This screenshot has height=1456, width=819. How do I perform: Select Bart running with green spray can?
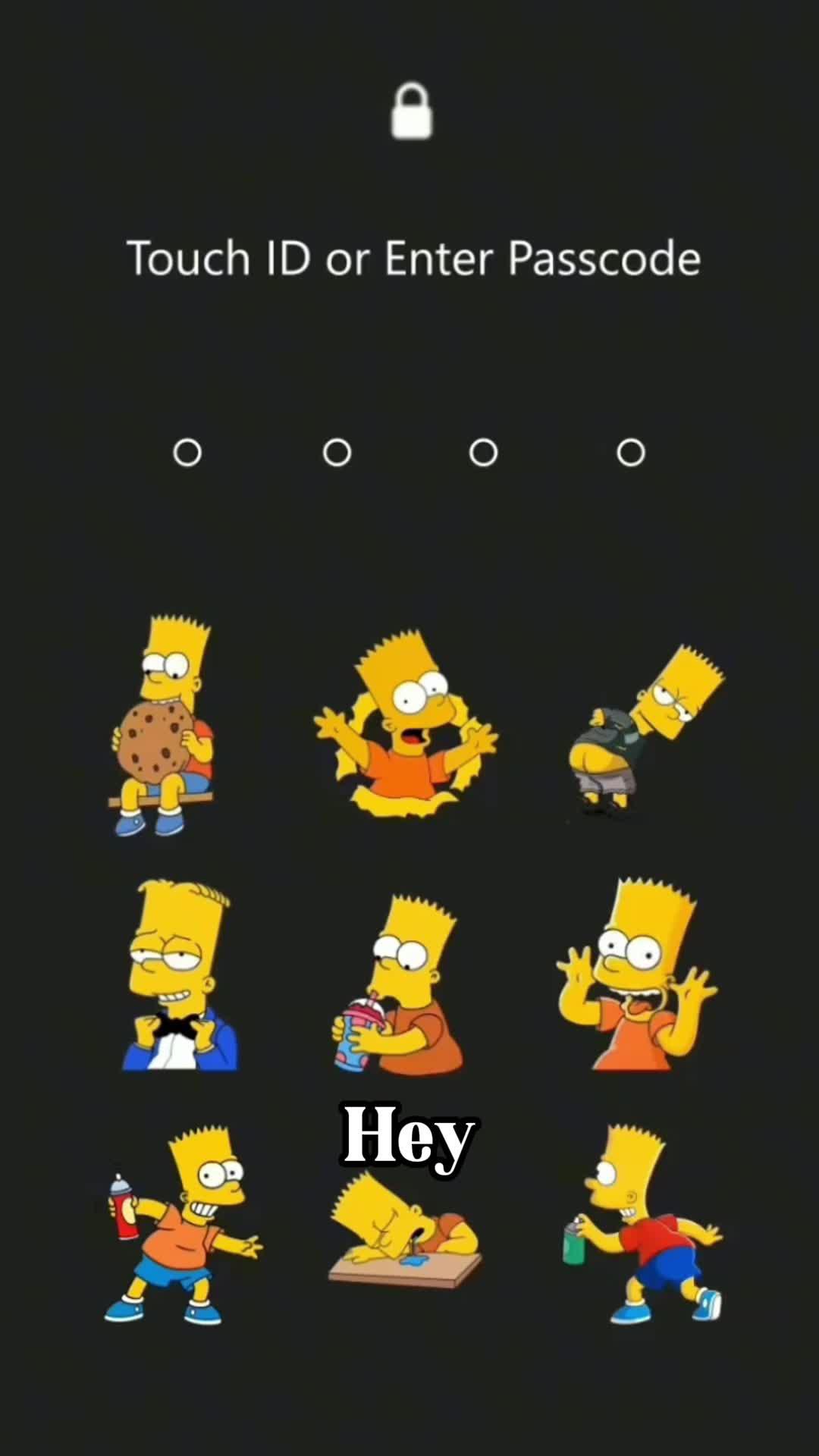pyautogui.click(x=643, y=1226)
